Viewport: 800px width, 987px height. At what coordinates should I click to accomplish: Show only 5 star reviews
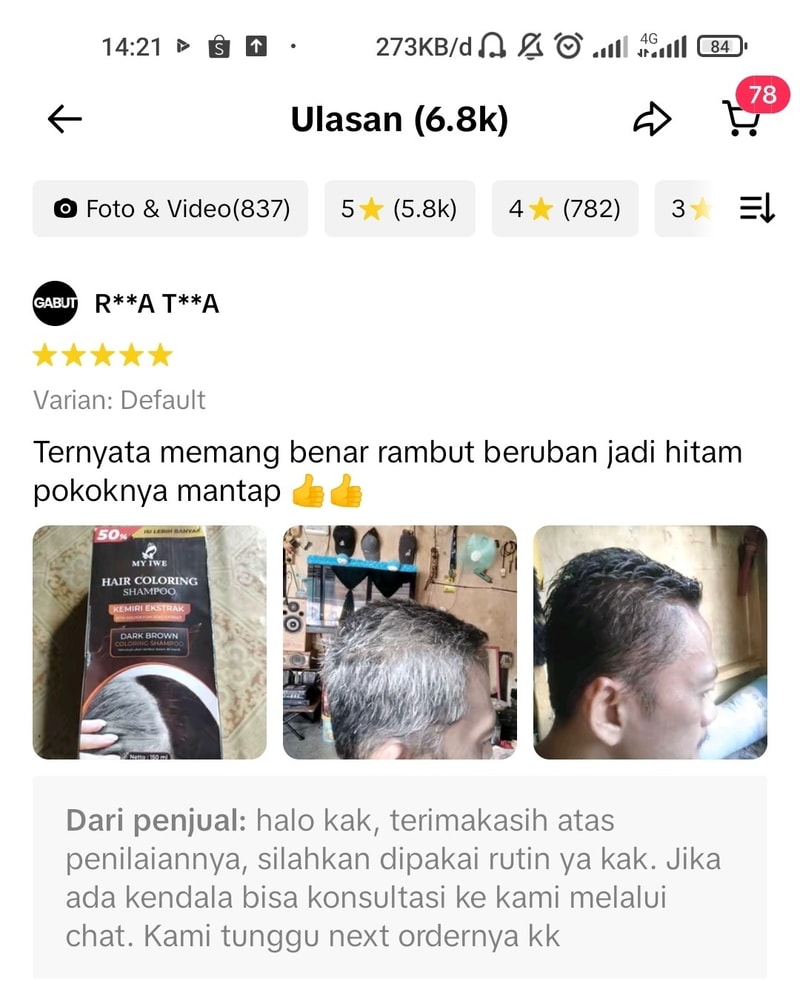[x=398, y=208]
